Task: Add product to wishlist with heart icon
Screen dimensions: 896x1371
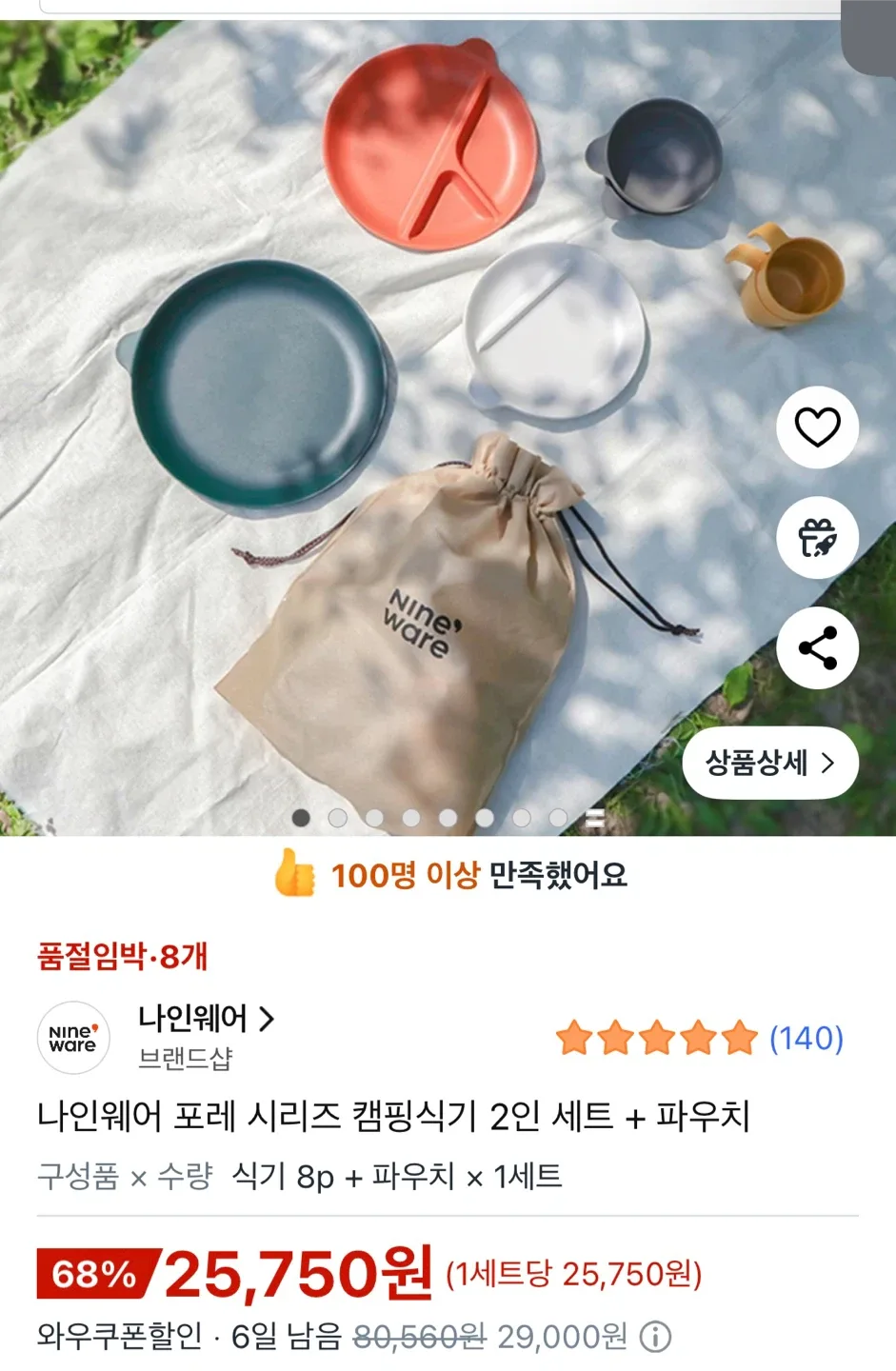Action: (817, 427)
